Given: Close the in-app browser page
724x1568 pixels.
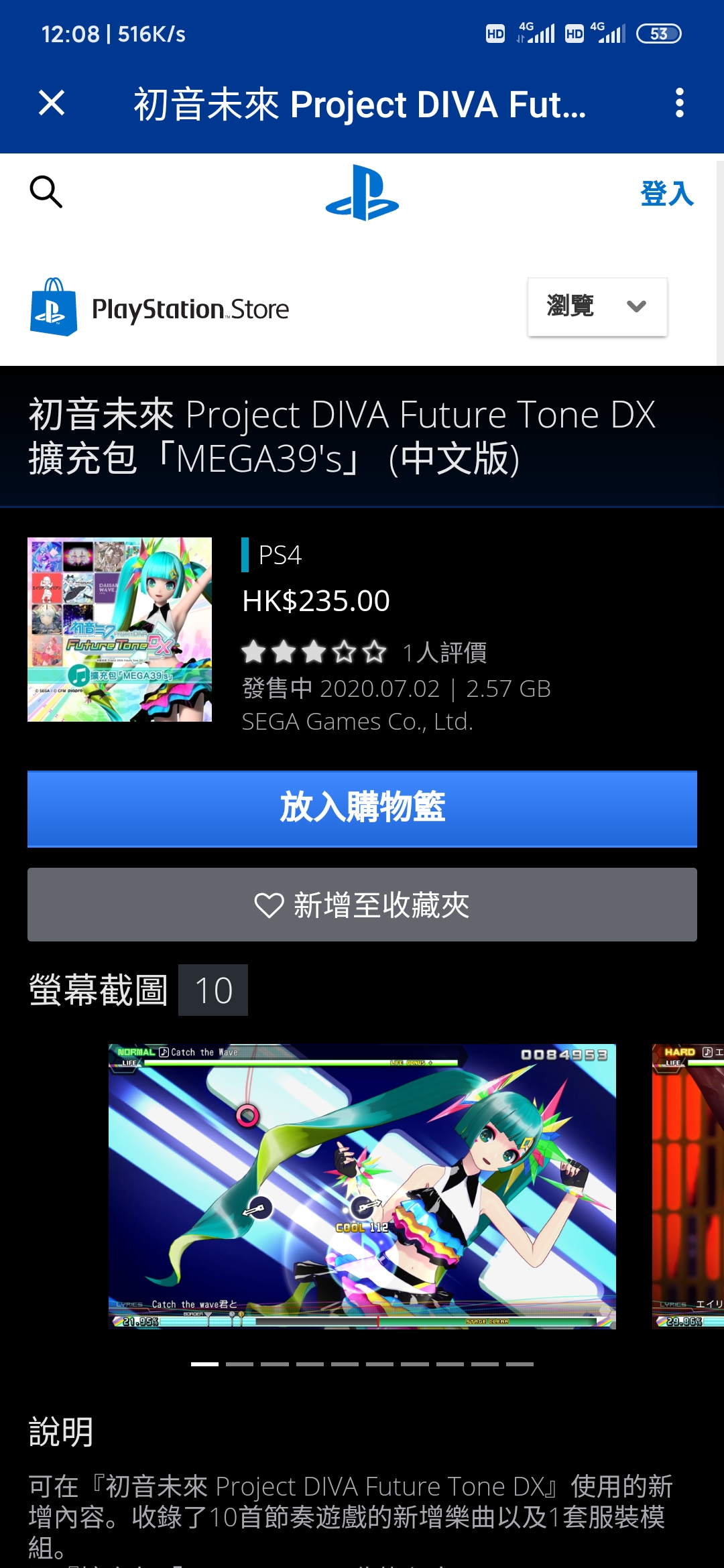Looking at the screenshot, I should click(52, 103).
